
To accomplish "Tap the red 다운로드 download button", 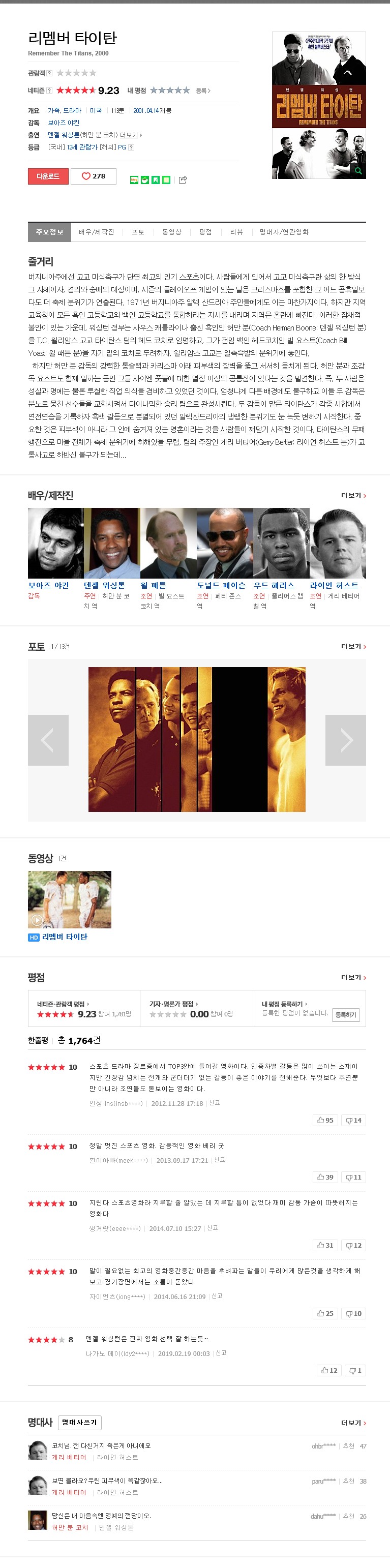I will tap(48, 176).
